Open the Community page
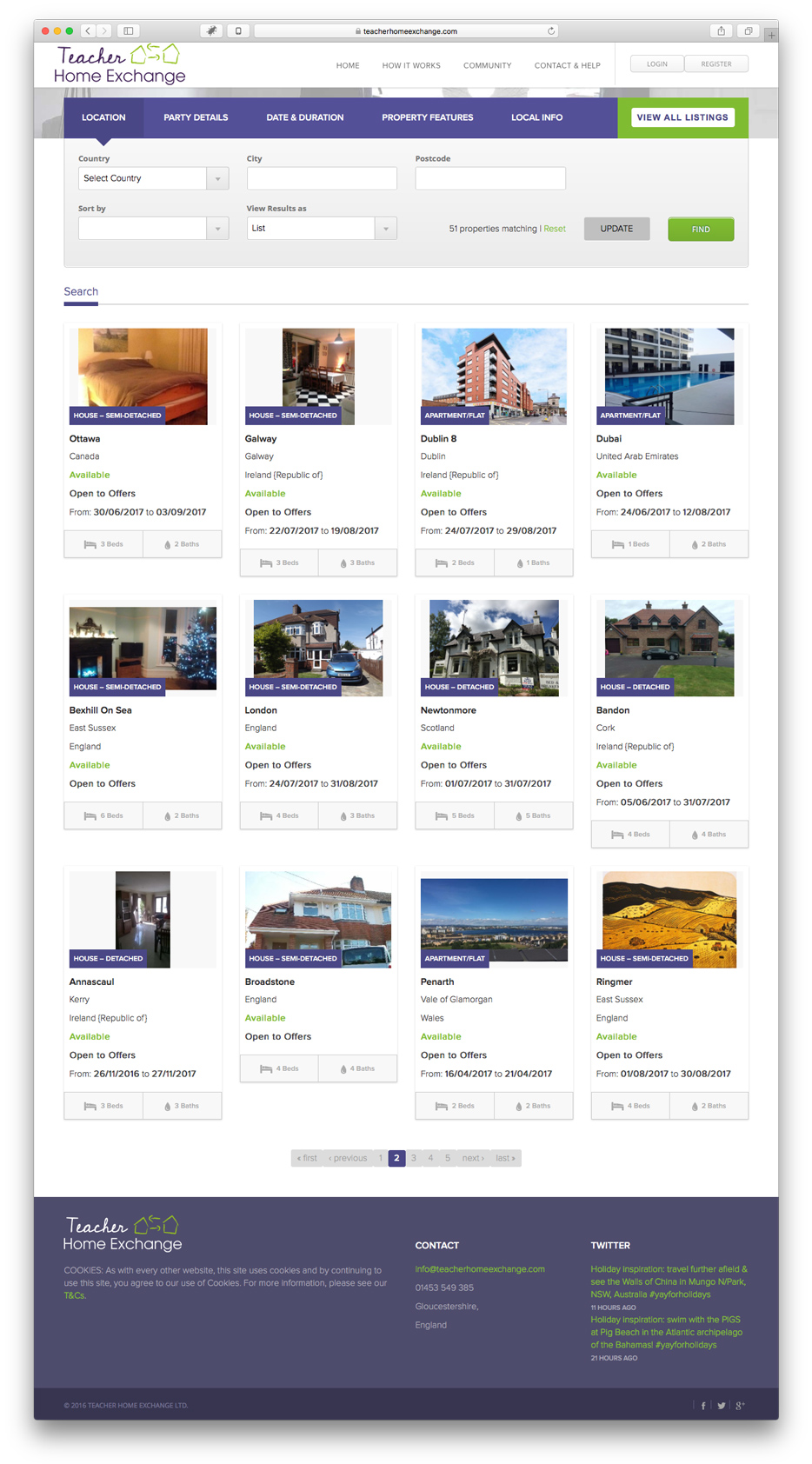Screen dimensions: 812x1464 click(487, 66)
